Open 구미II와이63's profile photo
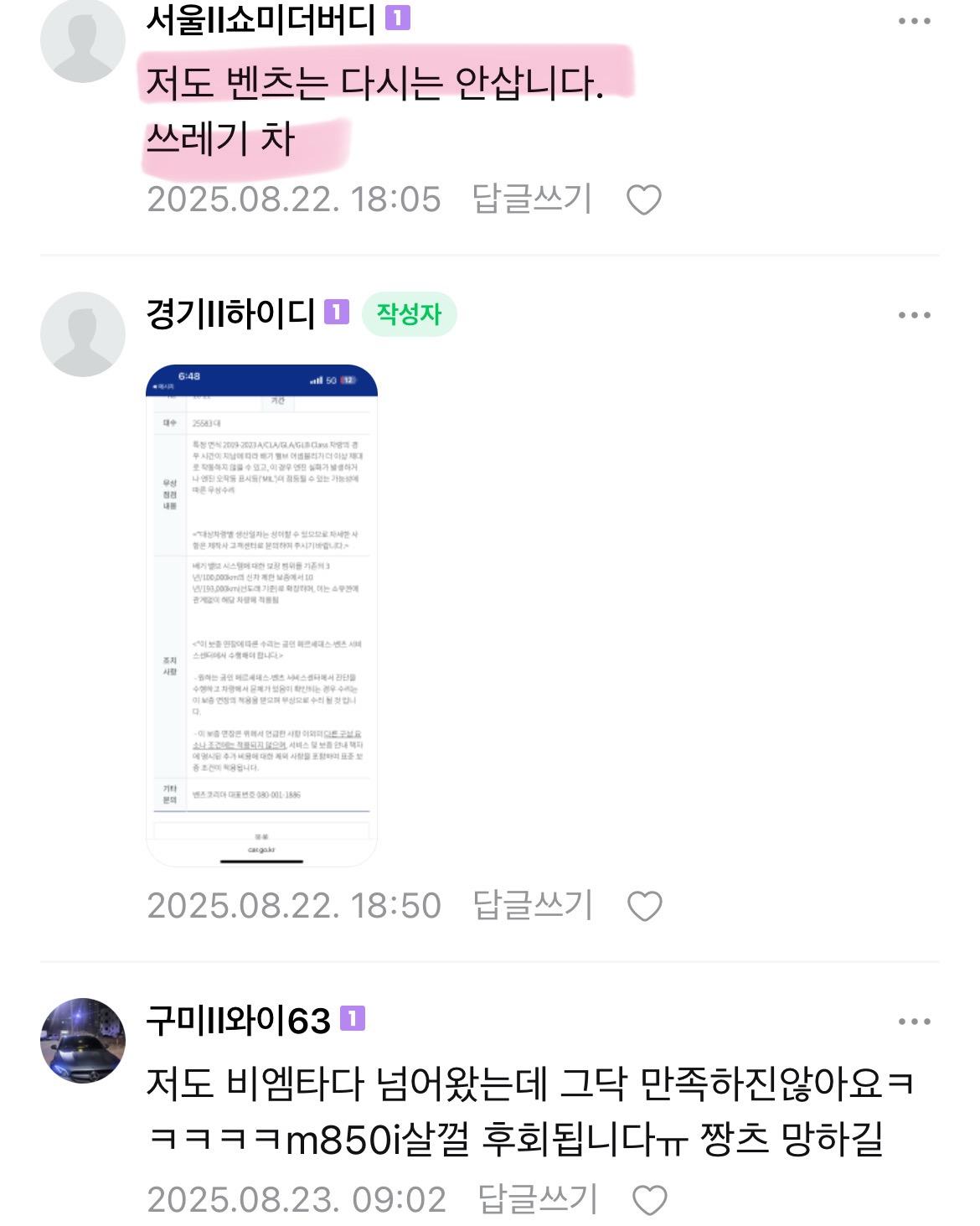 83,1040
